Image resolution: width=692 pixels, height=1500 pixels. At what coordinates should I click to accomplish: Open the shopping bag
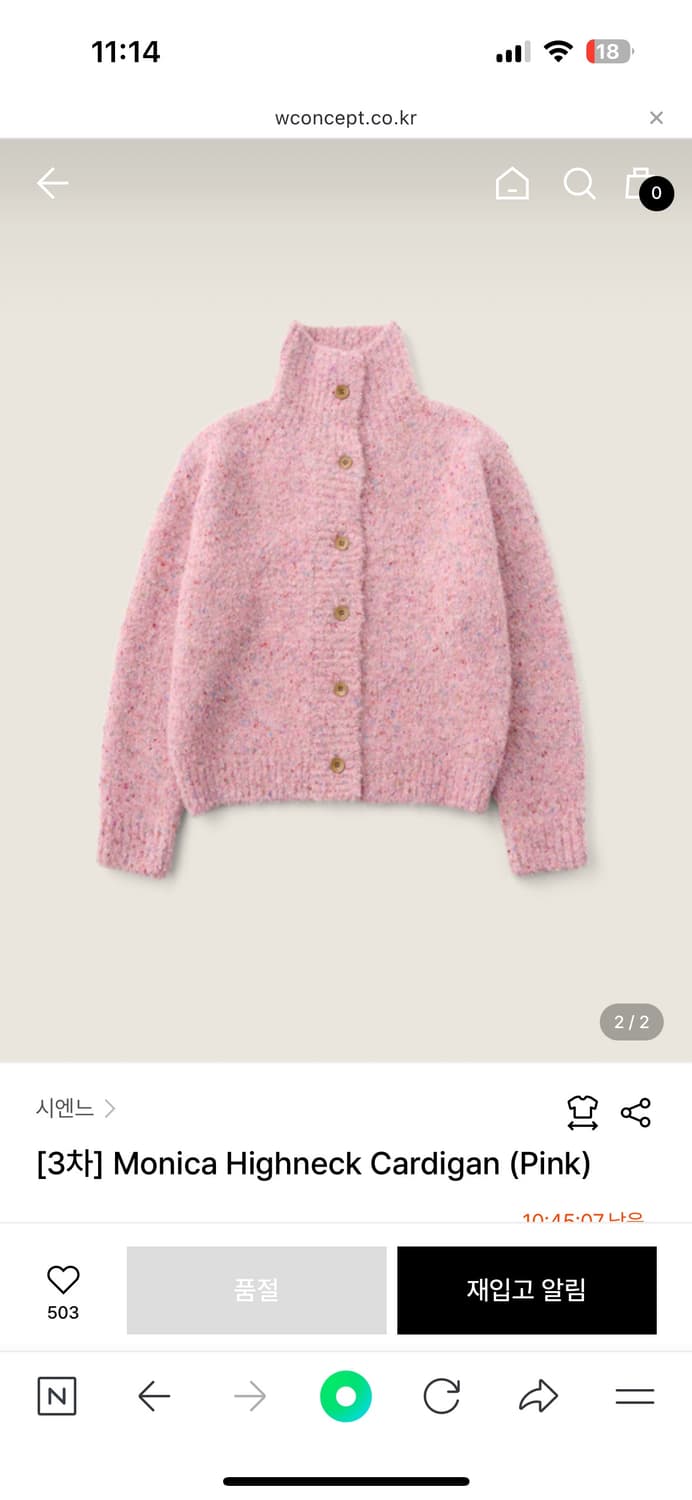pyautogui.click(x=641, y=185)
